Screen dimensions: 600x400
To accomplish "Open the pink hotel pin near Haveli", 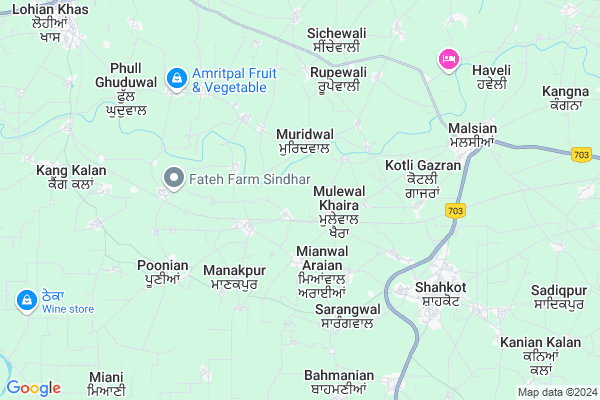I will point(447,61).
